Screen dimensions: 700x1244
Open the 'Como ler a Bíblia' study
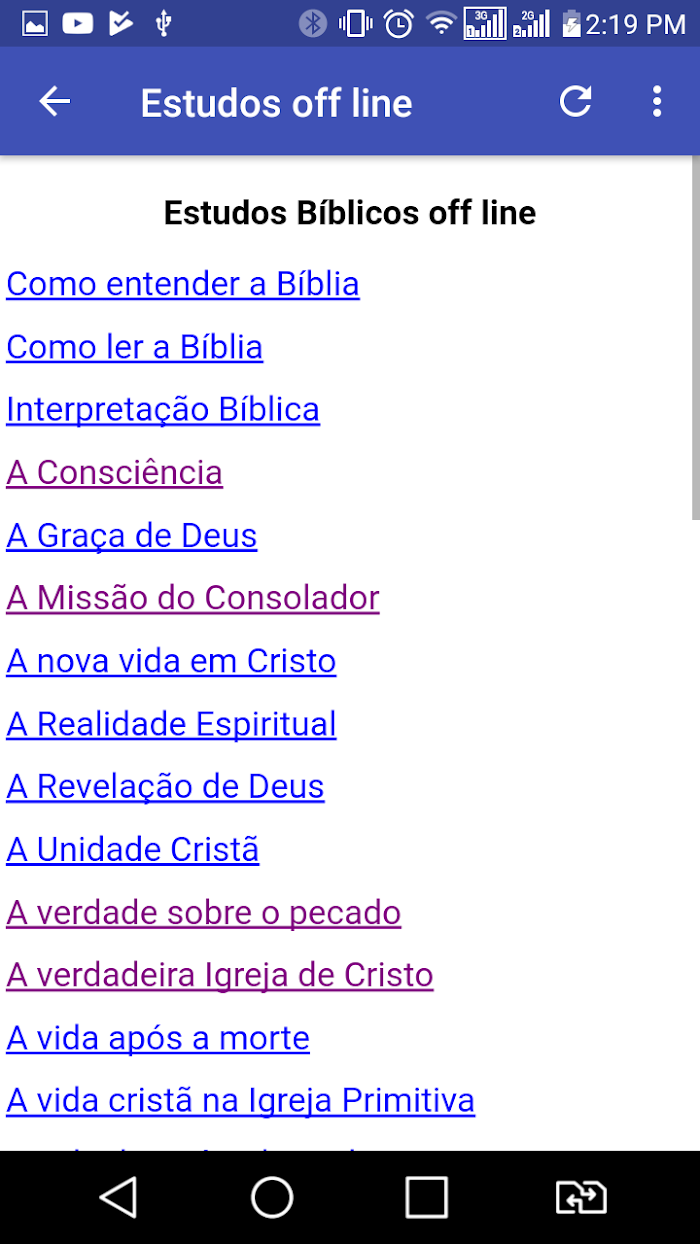click(x=135, y=347)
